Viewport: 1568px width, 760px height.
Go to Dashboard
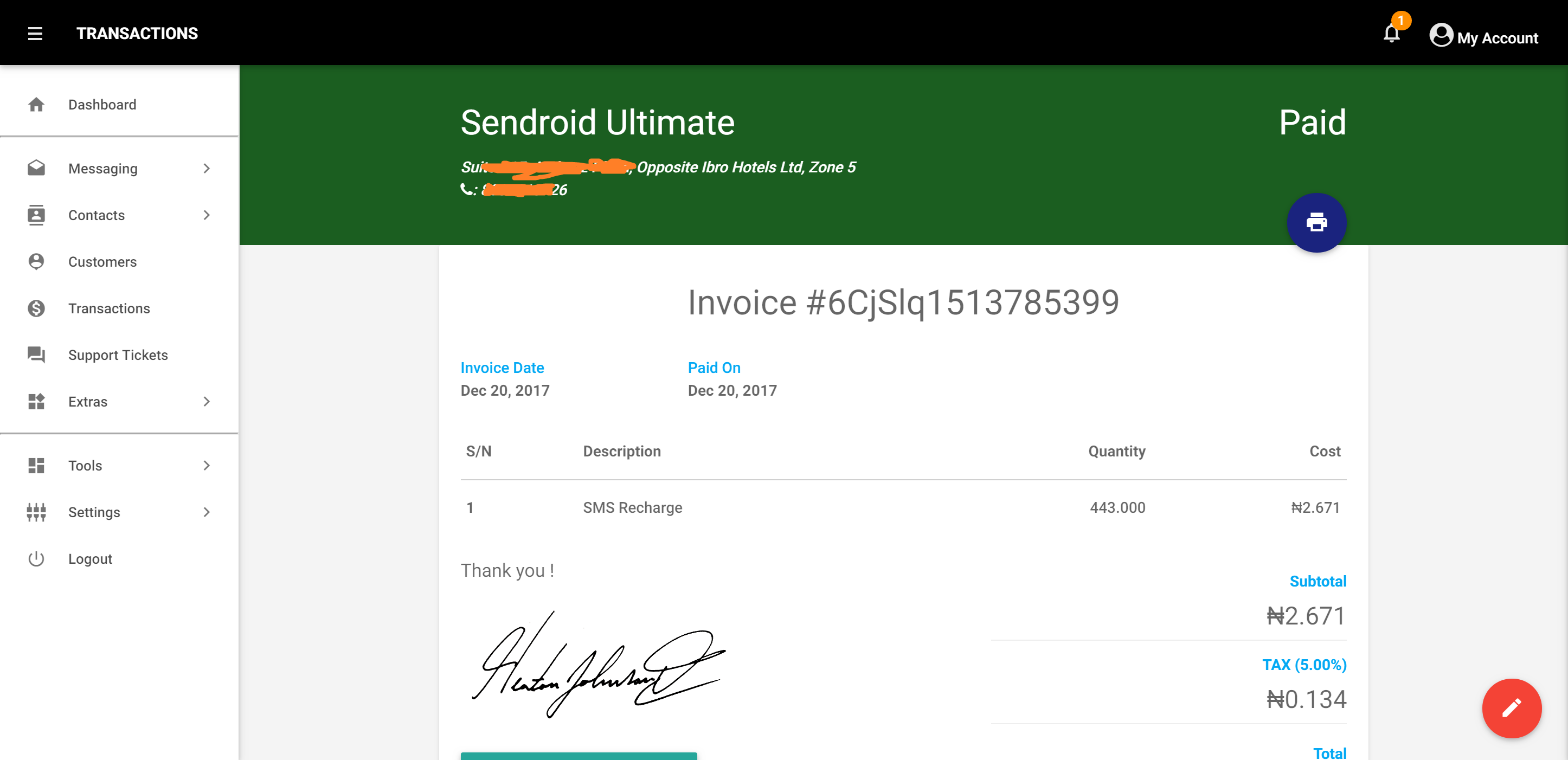tap(101, 105)
